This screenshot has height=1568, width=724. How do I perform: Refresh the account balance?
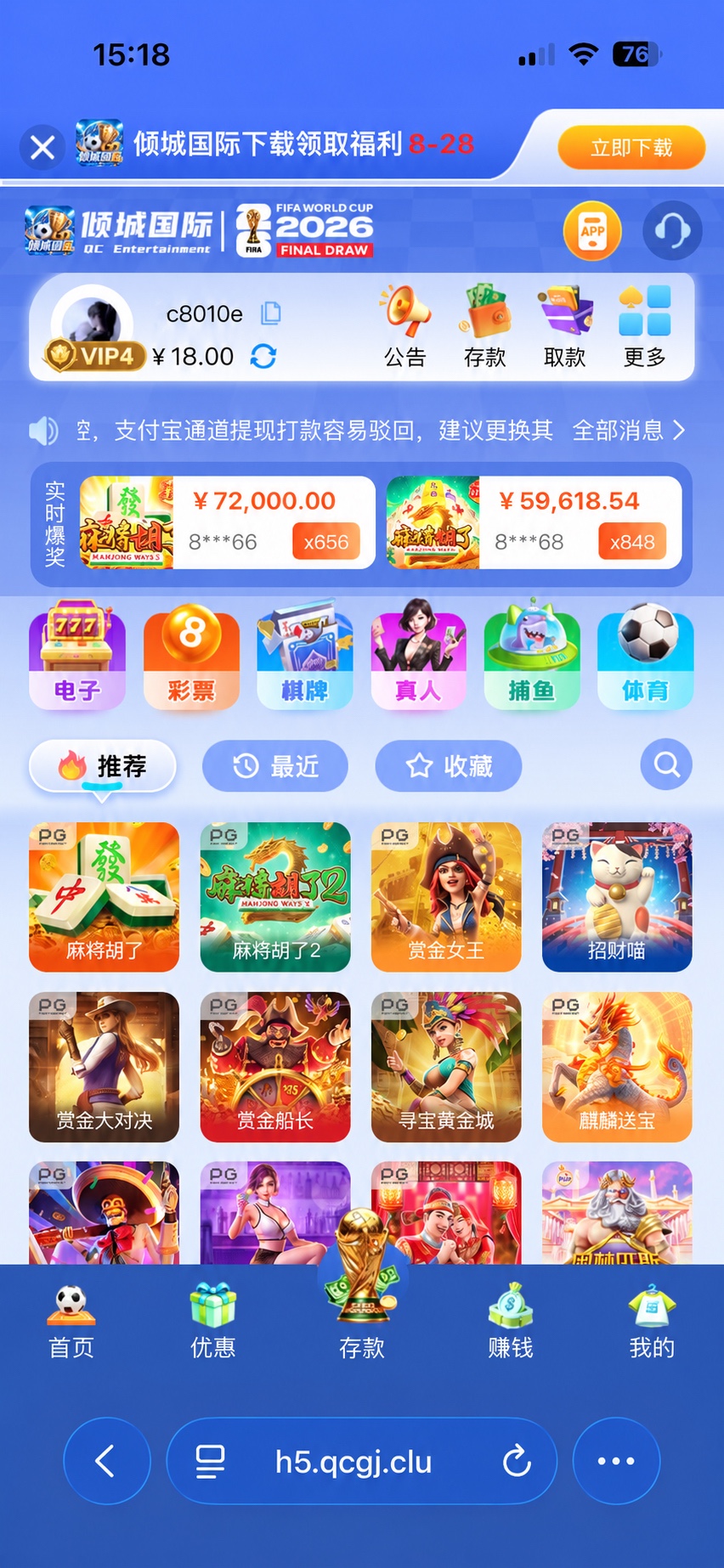(x=263, y=356)
